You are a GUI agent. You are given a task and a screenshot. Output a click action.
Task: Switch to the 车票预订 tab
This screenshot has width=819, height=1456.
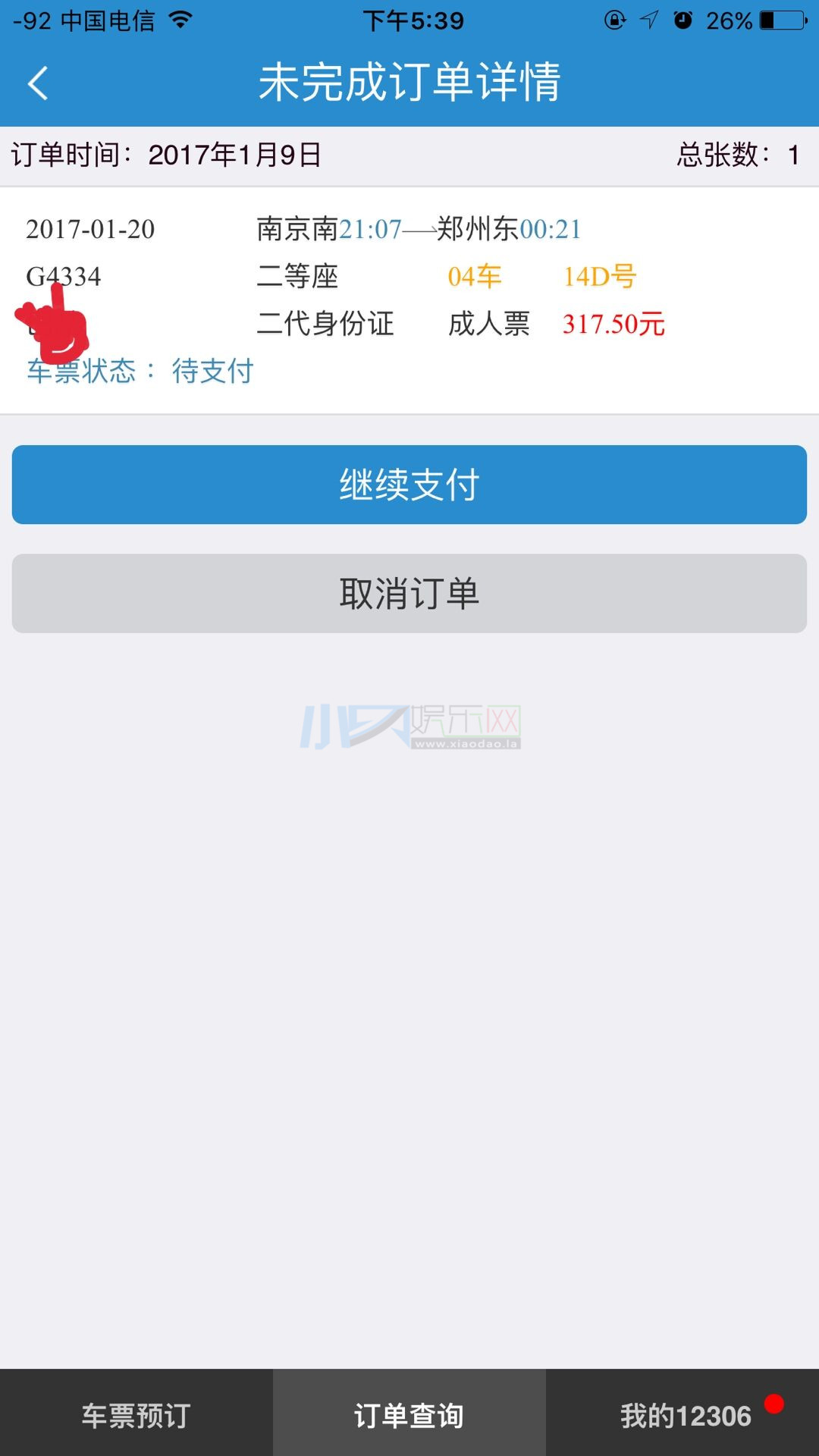click(136, 1414)
